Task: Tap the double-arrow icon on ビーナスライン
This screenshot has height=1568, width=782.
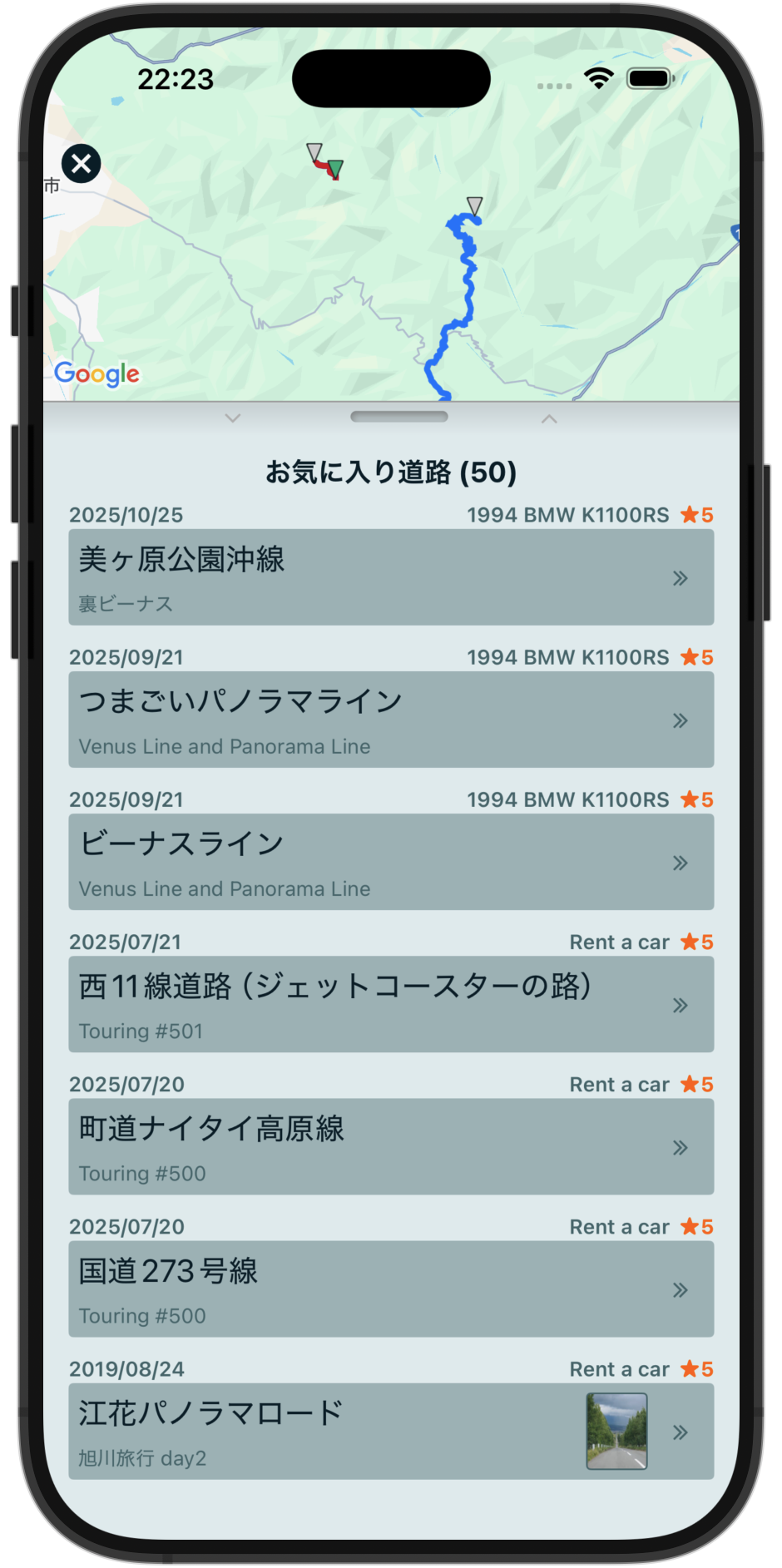Action: pyautogui.click(x=681, y=862)
